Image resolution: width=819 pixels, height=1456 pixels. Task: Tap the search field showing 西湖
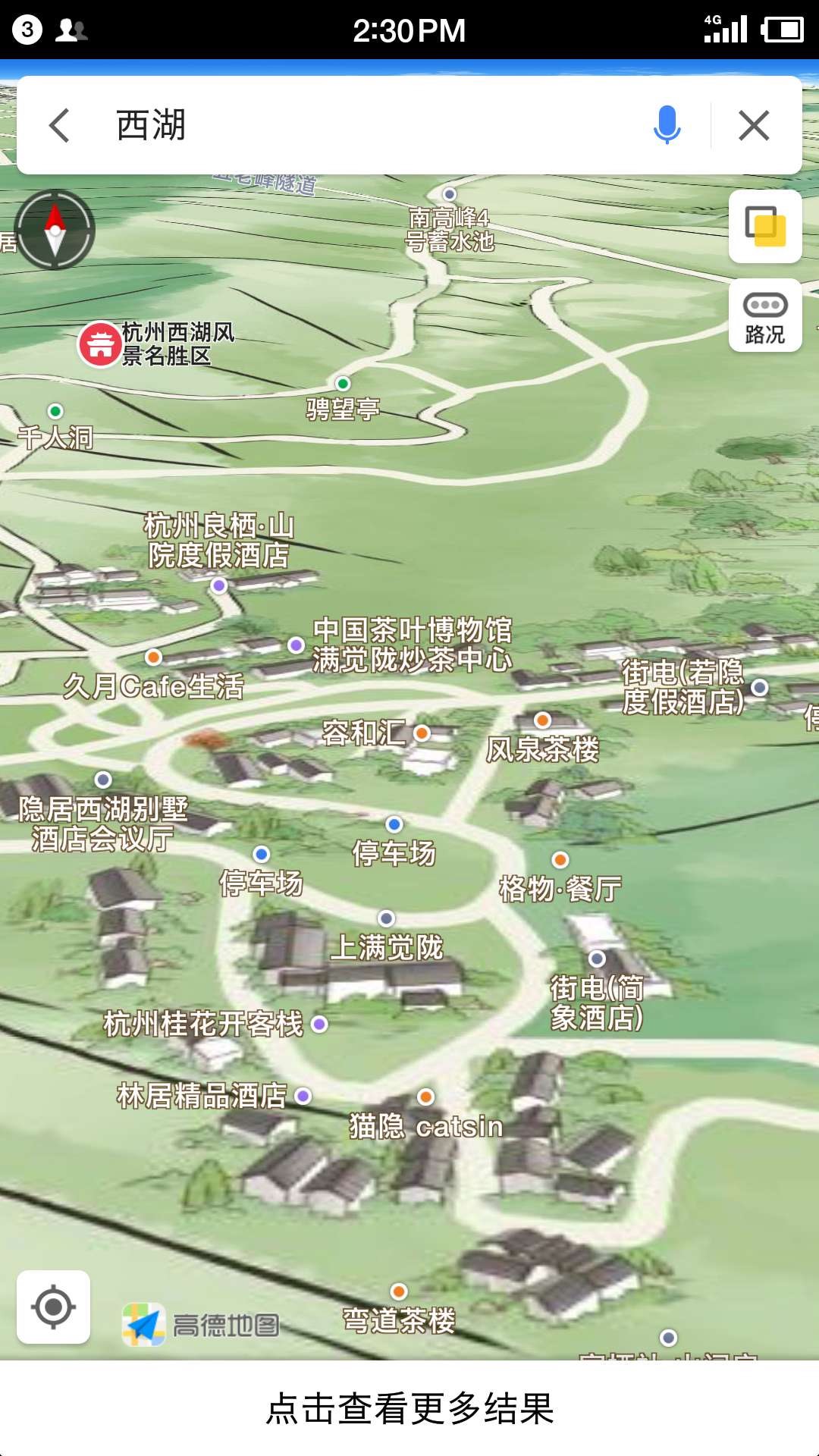click(x=364, y=125)
